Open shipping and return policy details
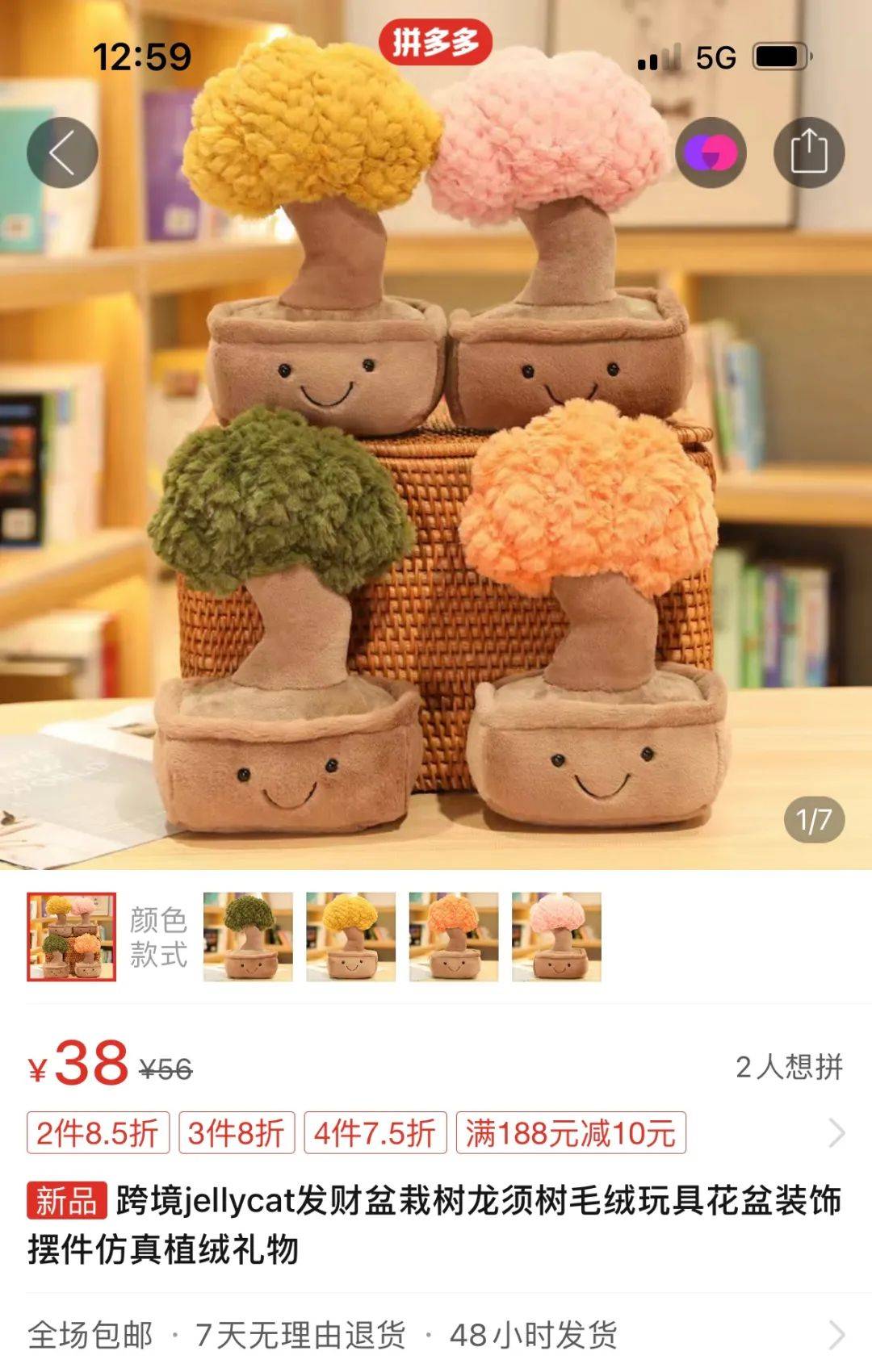The height and width of the screenshot is (1372, 872). (x=836, y=1335)
